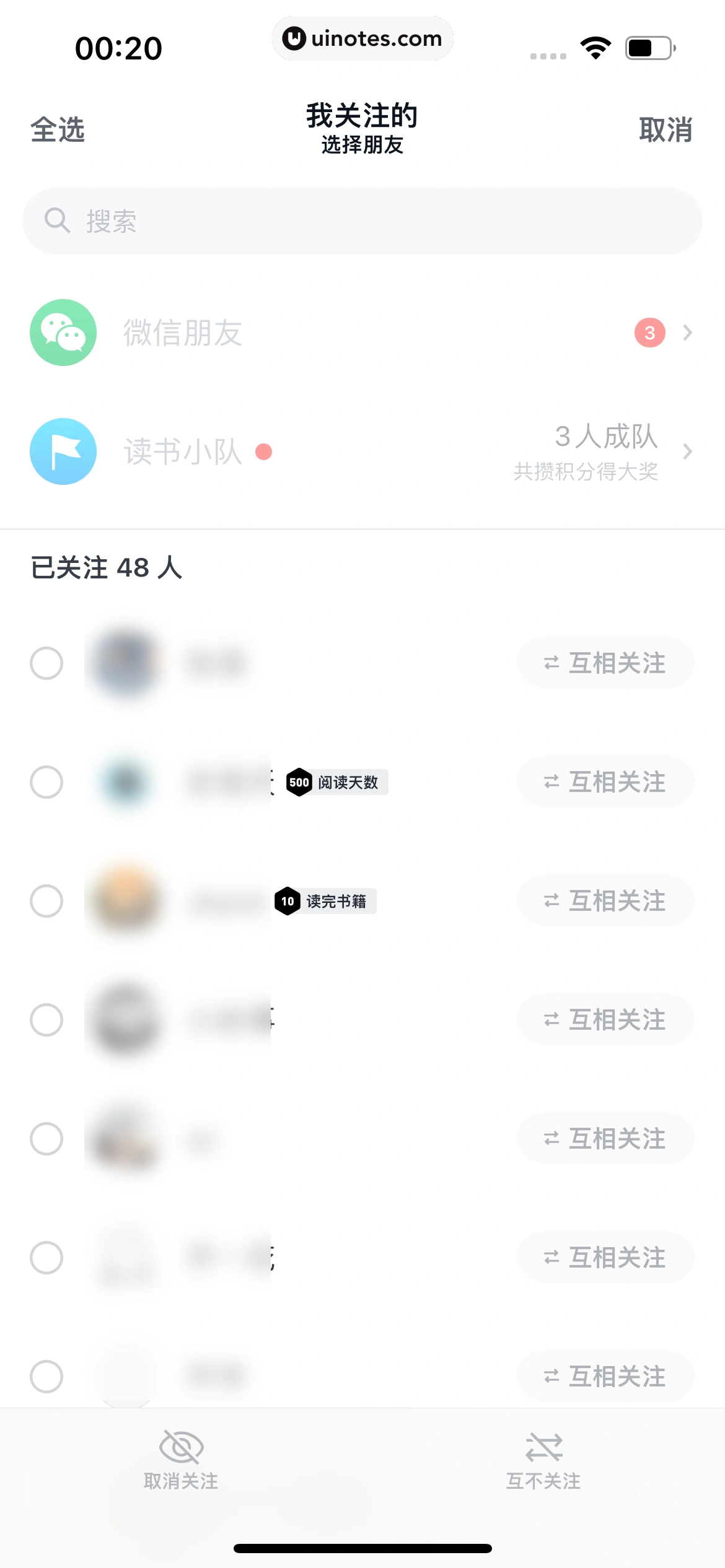This screenshot has height=1568, width=725.
Task: Click the 读书小队 flag icon
Action: [63, 451]
